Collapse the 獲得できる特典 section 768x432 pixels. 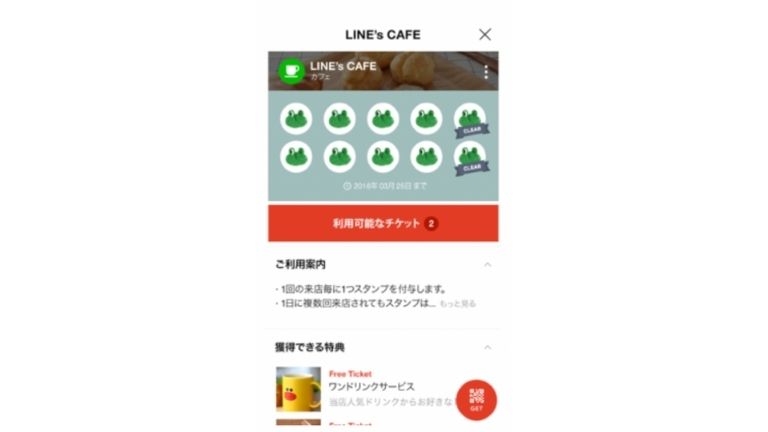tap(487, 347)
